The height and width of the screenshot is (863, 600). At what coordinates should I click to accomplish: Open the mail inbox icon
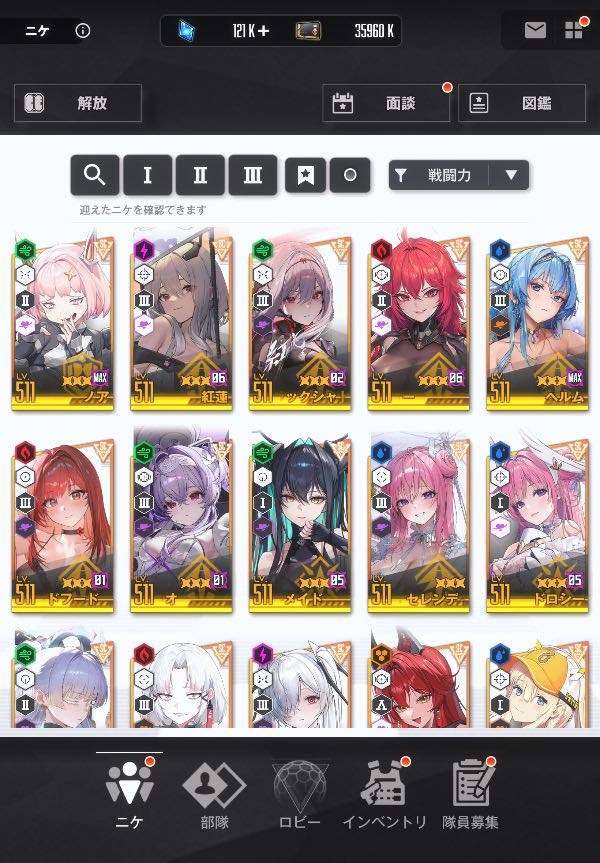(534, 30)
